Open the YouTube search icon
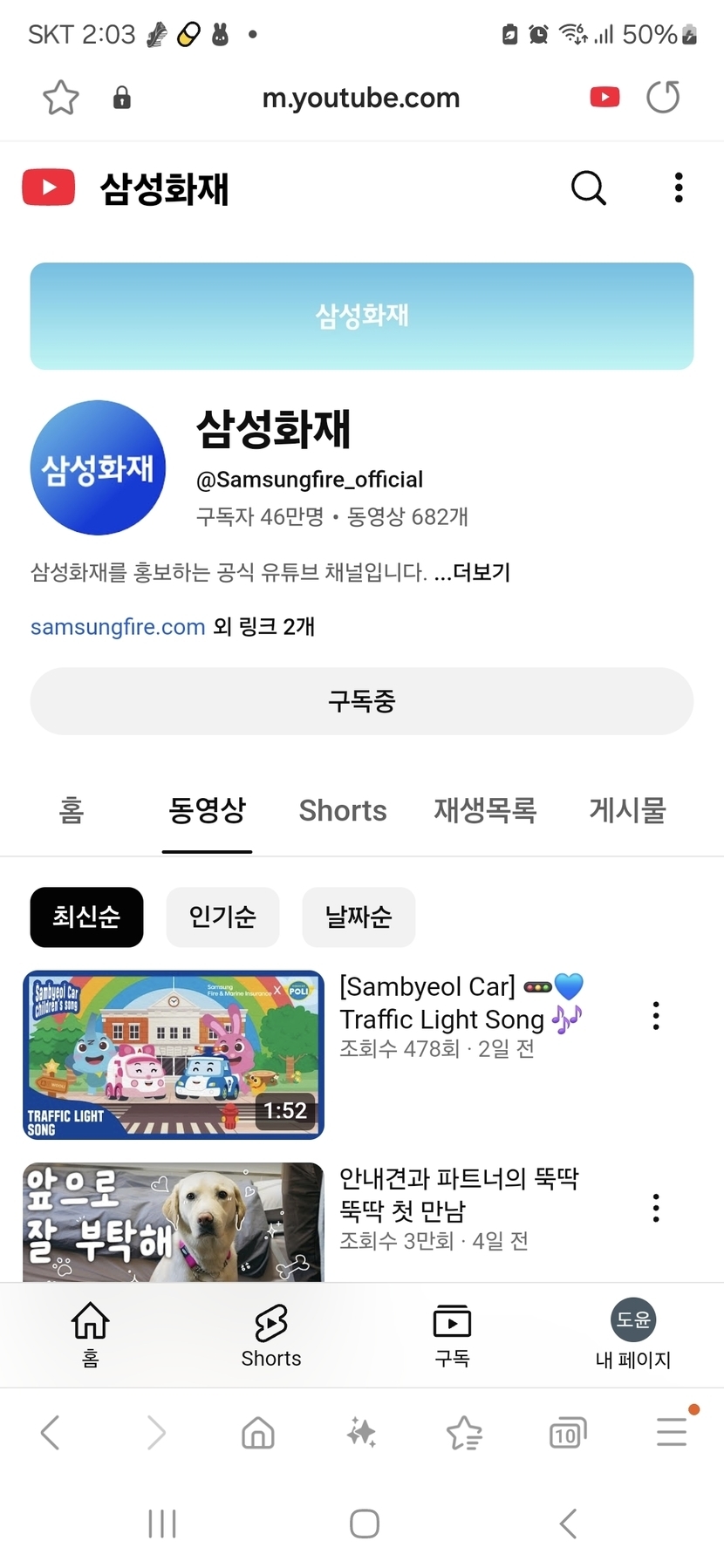This screenshot has width=724, height=1568. (x=588, y=187)
